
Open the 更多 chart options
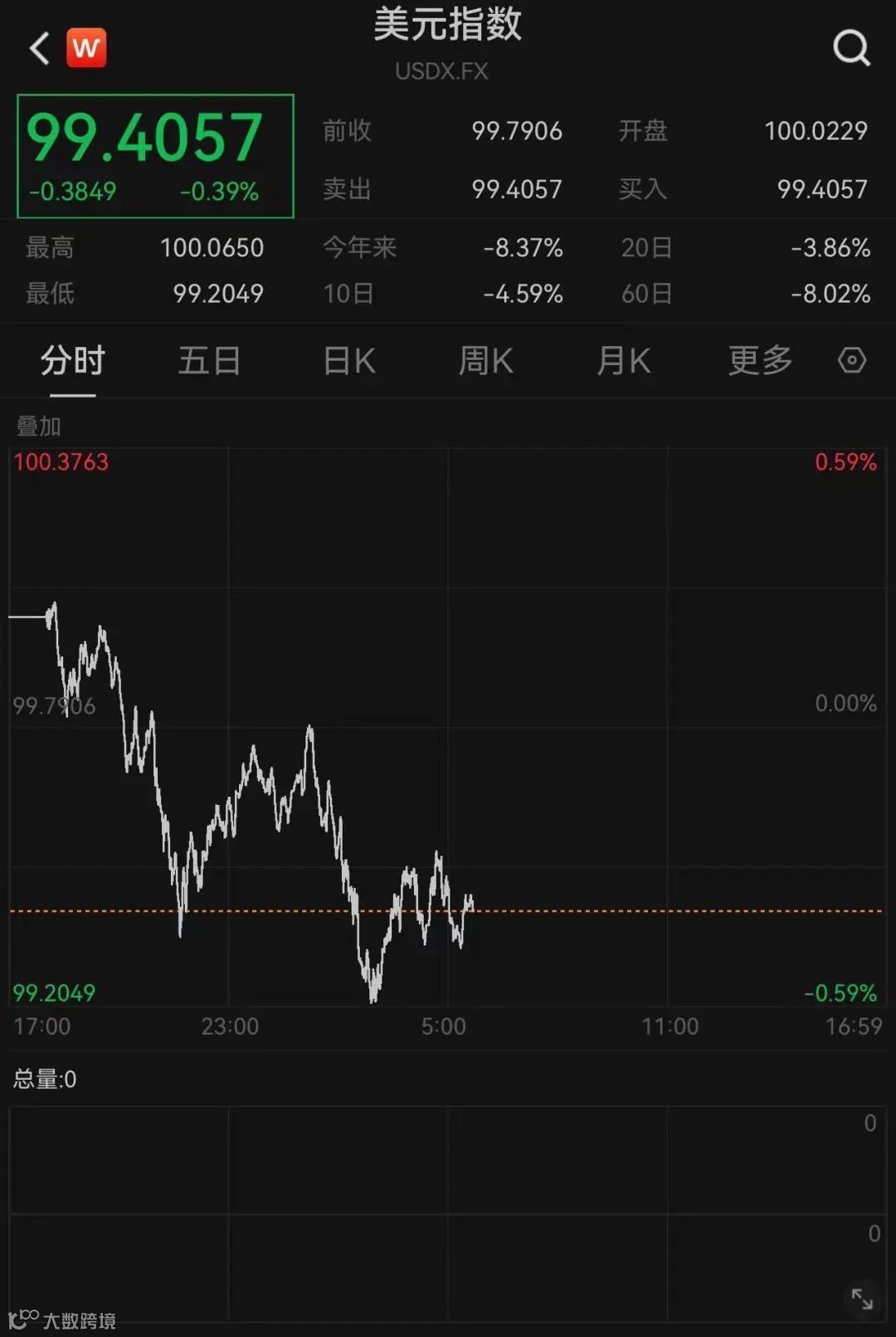760,361
